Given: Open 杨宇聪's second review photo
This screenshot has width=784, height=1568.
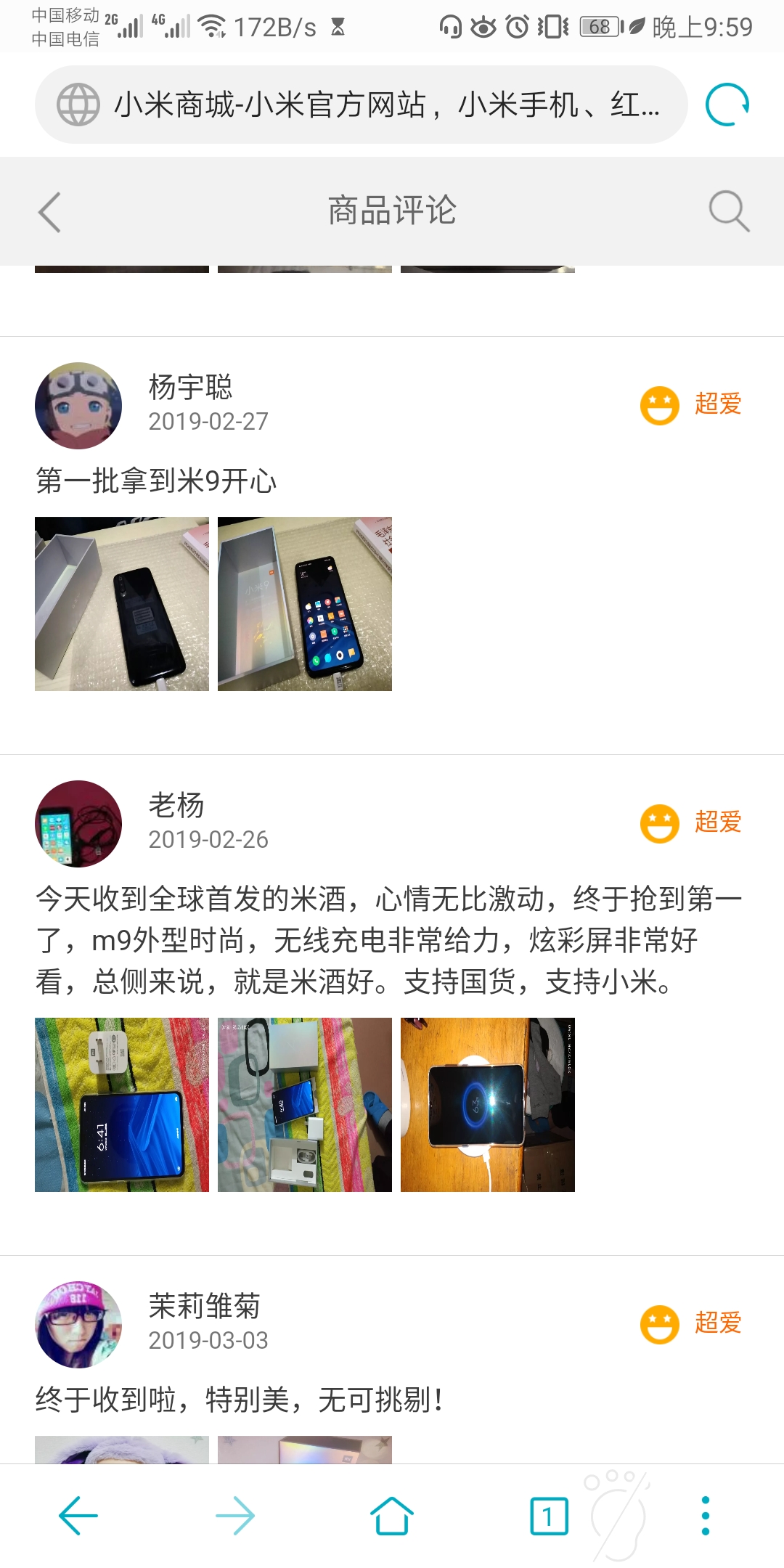Looking at the screenshot, I should pyautogui.click(x=305, y=604).
